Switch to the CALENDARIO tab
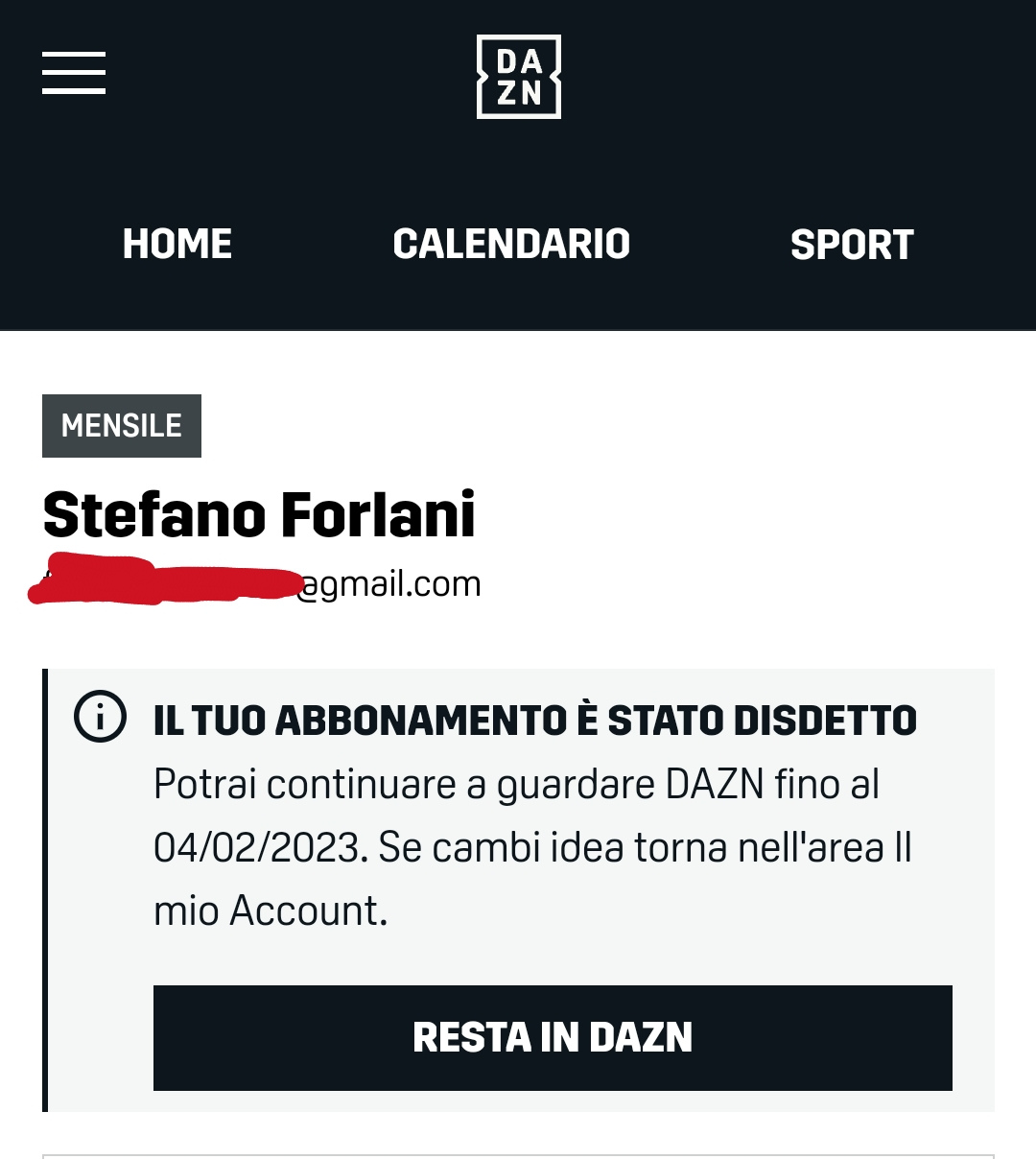This screenshot has width=1036, height=1159. (511, 244)
